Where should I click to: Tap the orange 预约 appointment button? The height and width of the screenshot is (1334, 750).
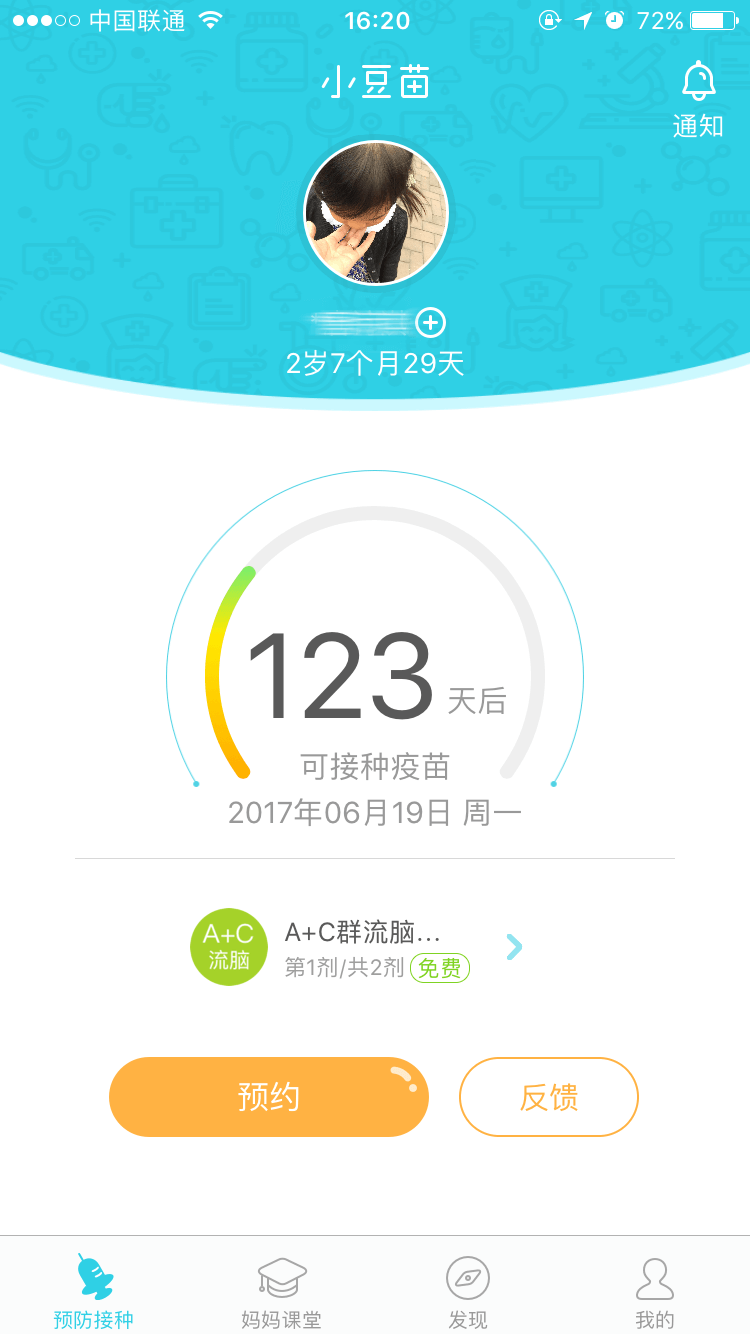coord(269,1097)
